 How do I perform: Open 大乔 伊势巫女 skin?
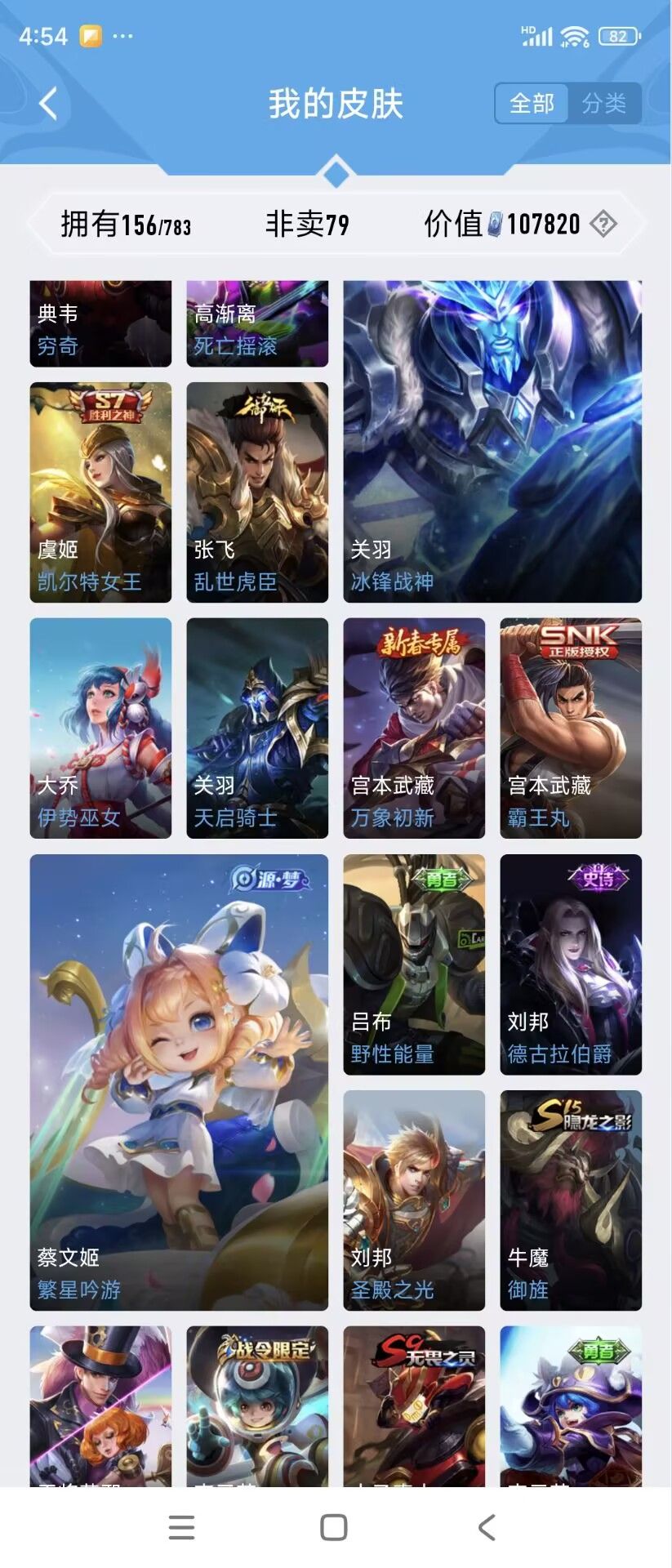coord(100,728)
